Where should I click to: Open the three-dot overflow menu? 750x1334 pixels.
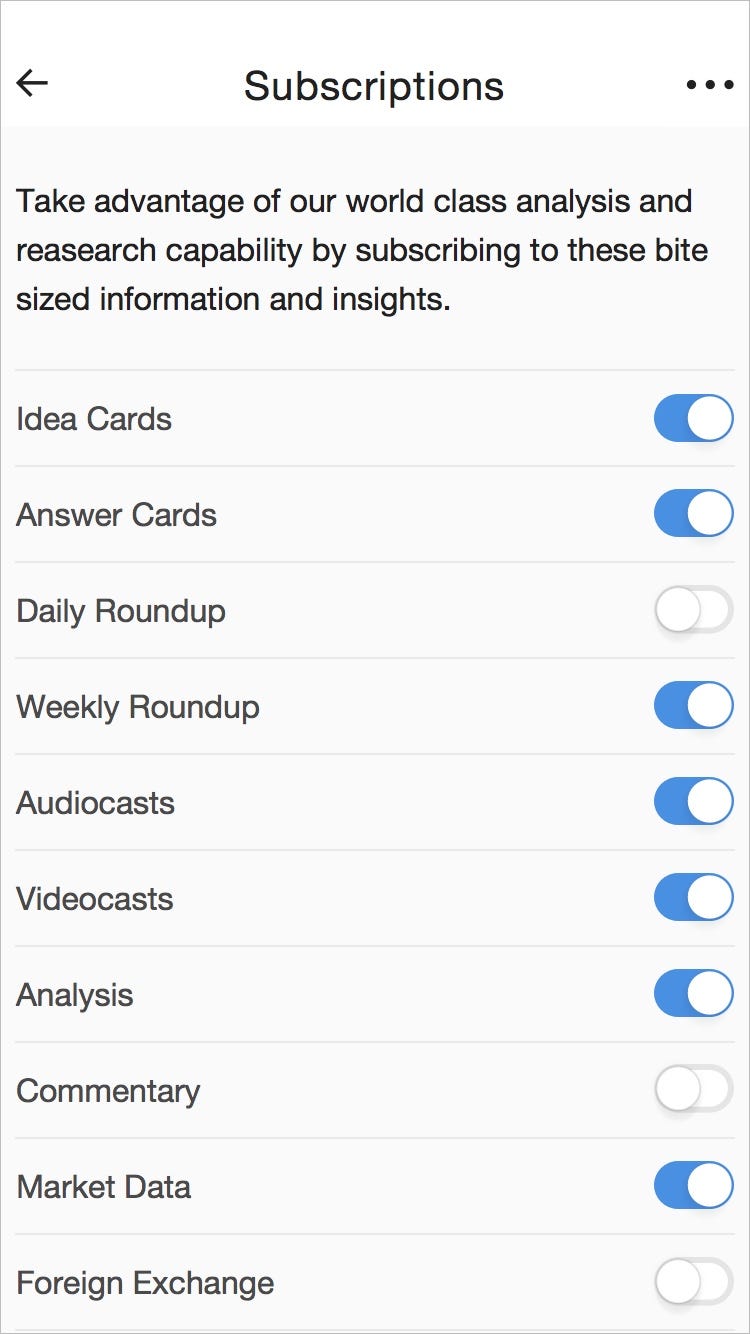tap(710, 85)
